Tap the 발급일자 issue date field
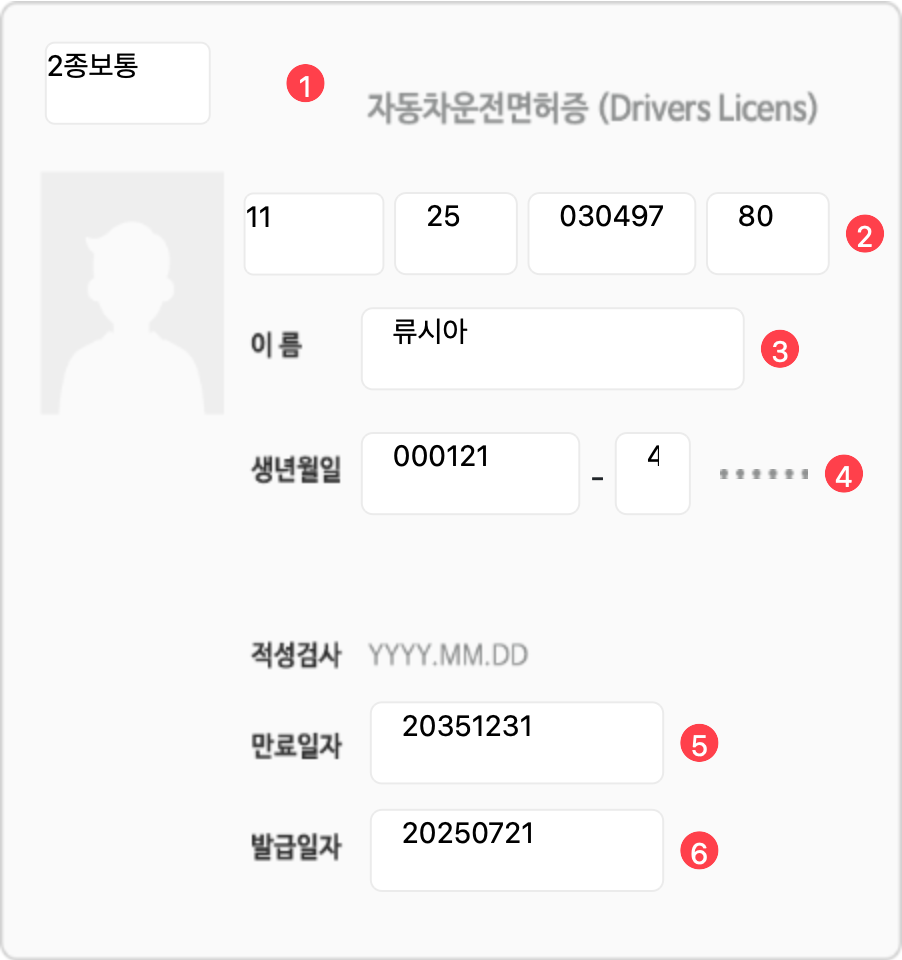The image size is (902, 960). click(x=516, y=850)
